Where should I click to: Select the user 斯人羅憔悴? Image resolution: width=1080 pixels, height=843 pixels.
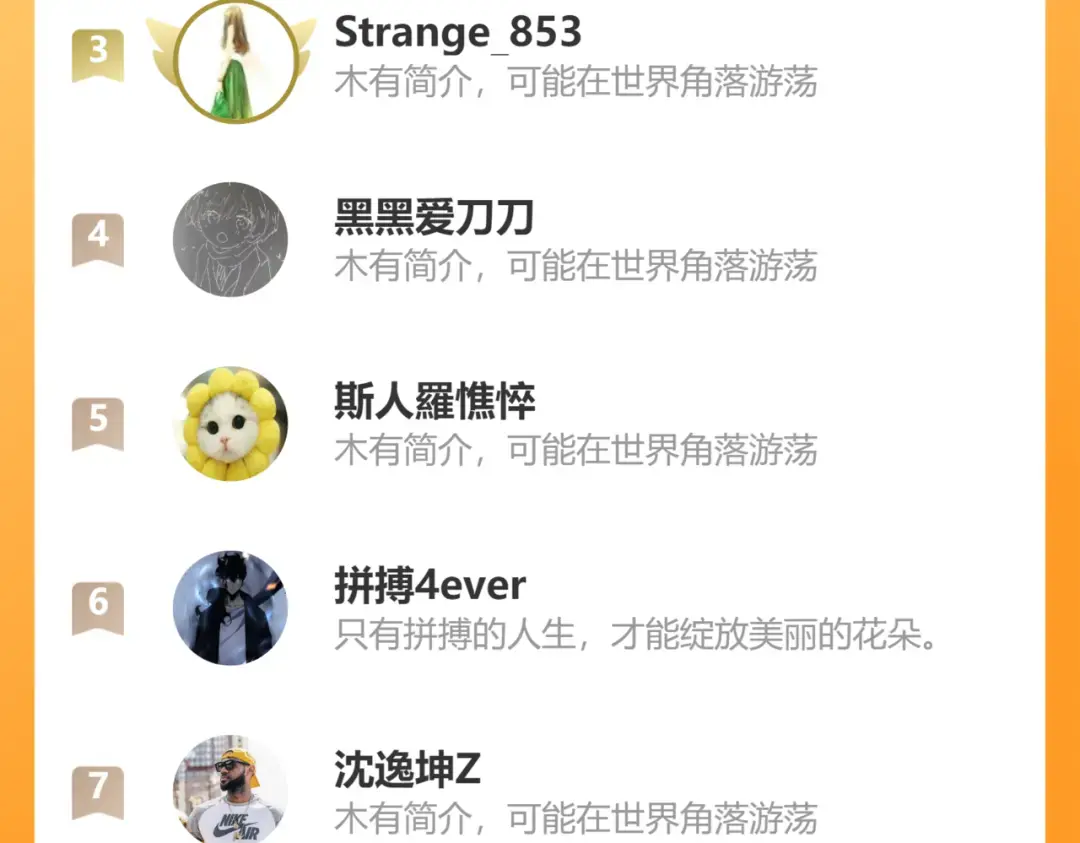tap(434, 402)
